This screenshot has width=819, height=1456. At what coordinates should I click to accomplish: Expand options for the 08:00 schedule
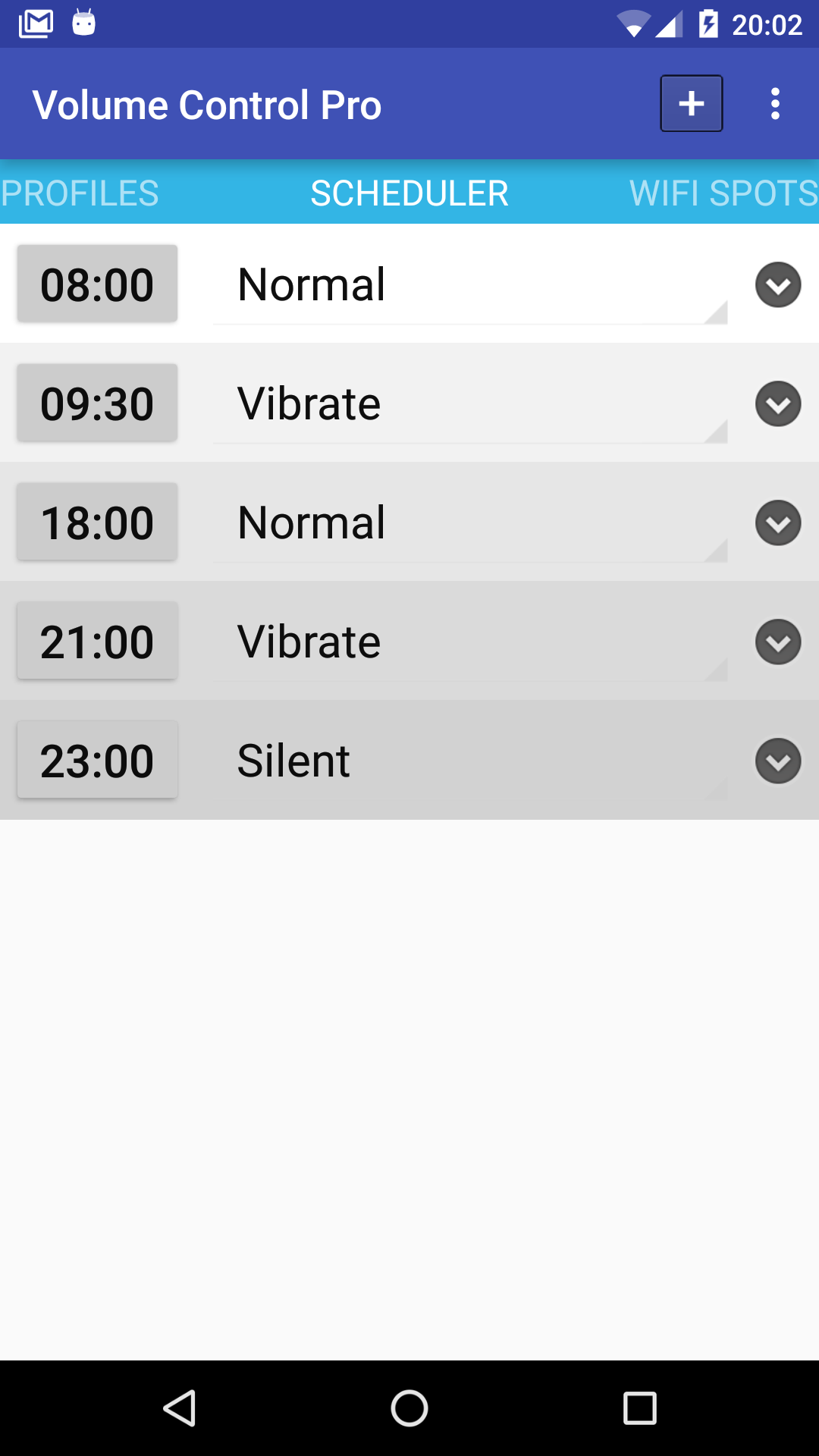[778, 285]
